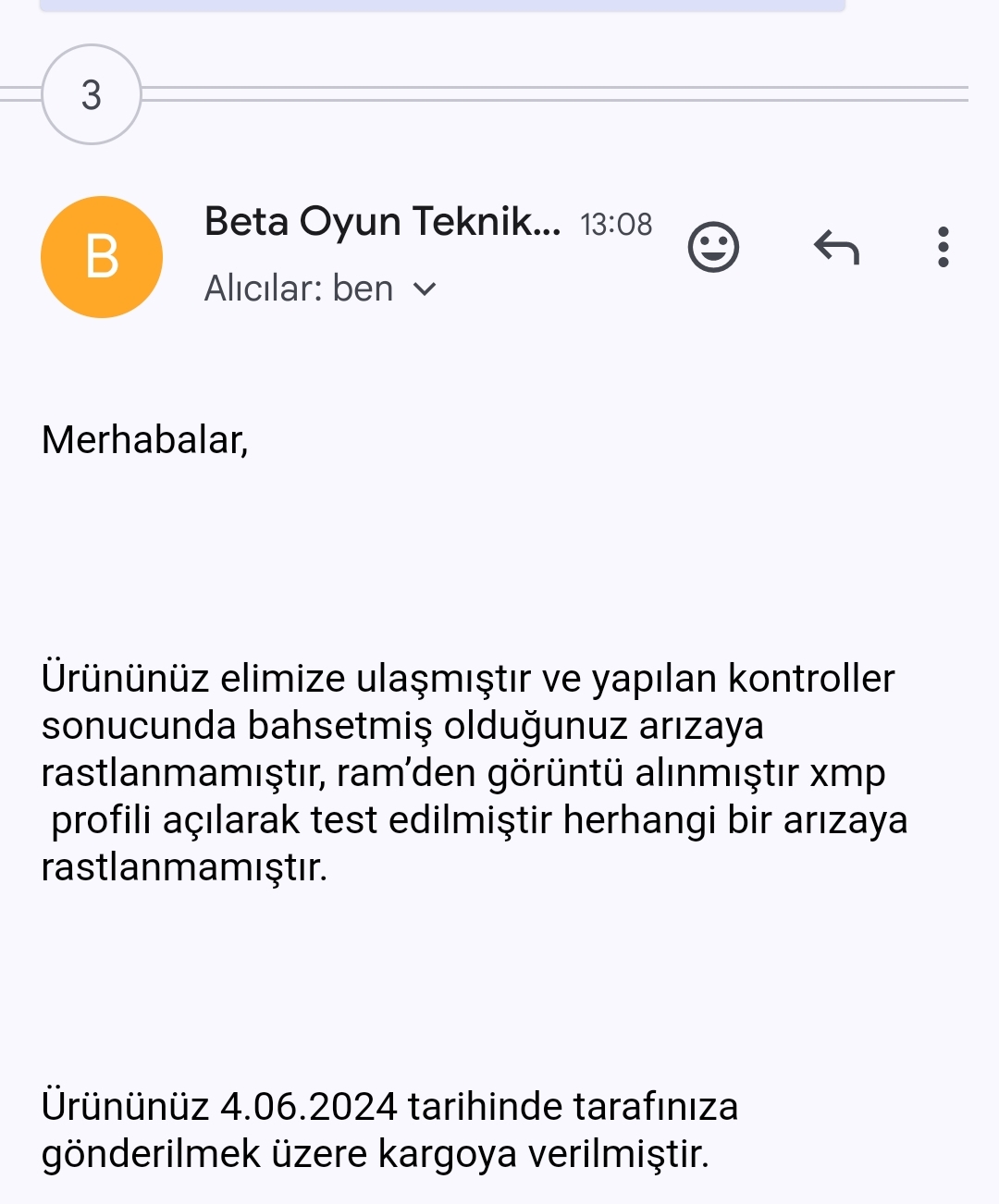Expand recipient details next to Alıcılar: ben
Image resolution: width=999 pixels, height=1204 pixels.
click(424, 289)
